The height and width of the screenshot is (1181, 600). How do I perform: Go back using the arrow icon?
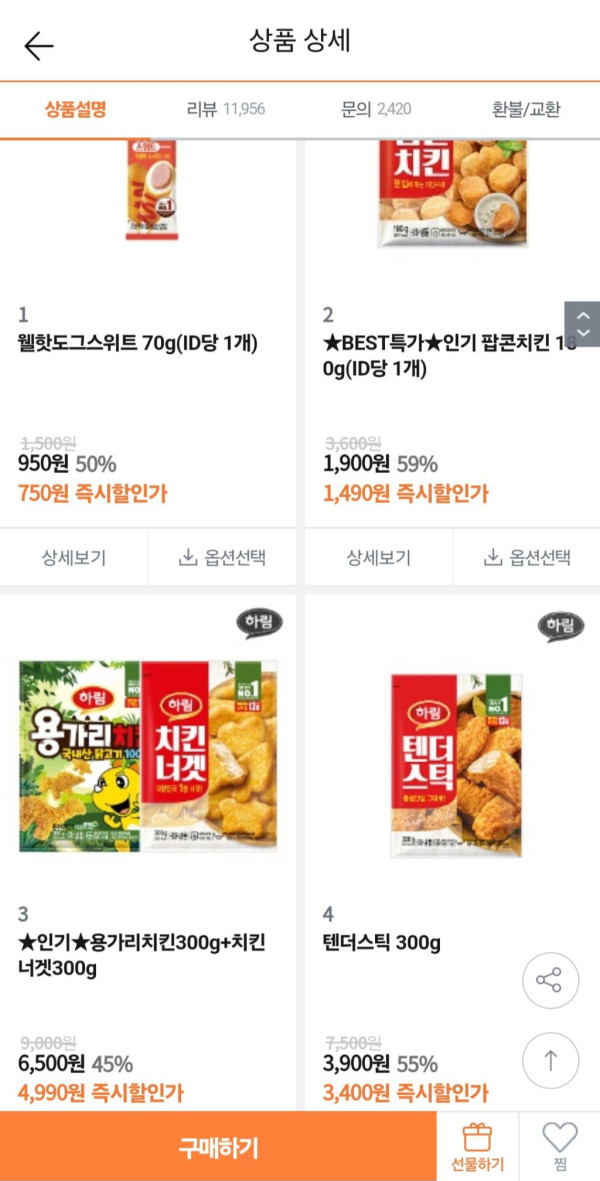39,45
